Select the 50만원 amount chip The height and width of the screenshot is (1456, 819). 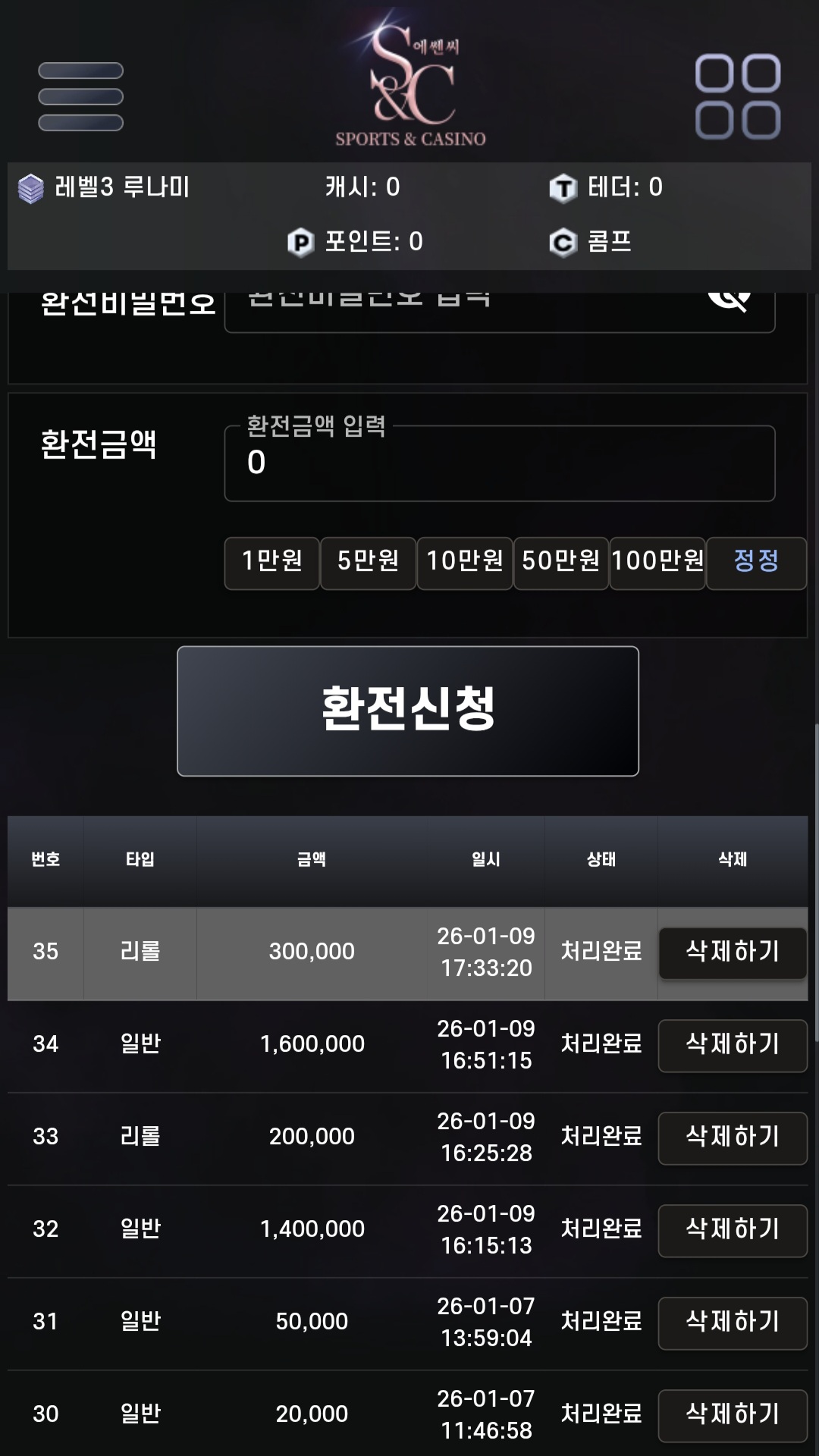pyautogui.click(x=560, y=563)
